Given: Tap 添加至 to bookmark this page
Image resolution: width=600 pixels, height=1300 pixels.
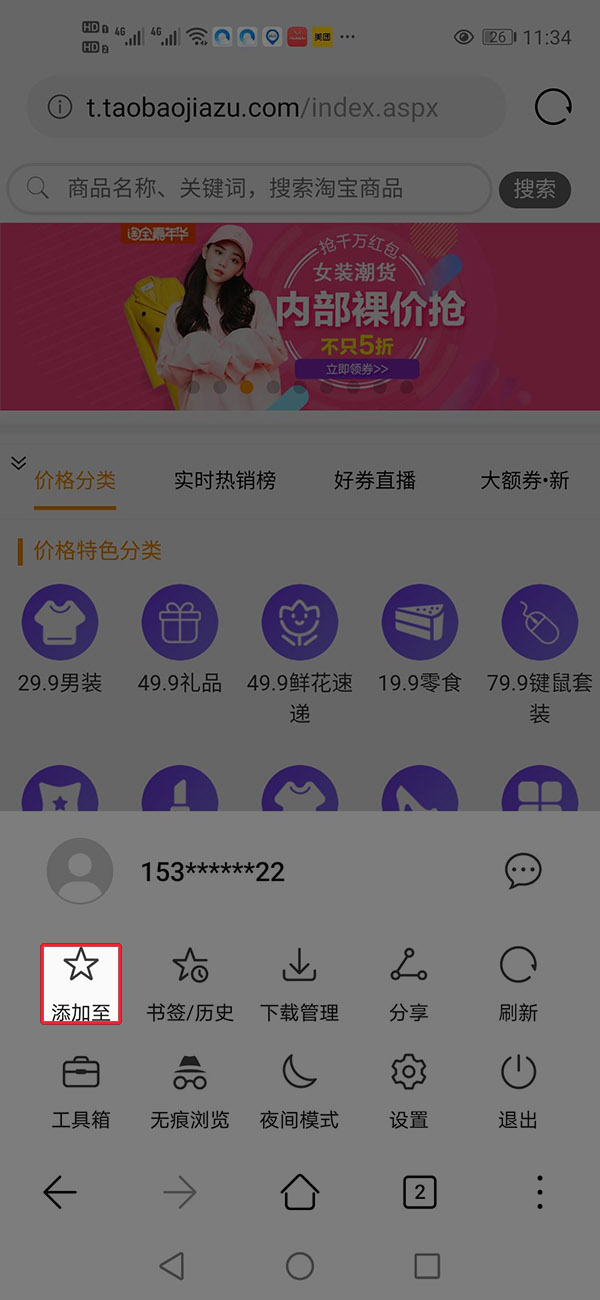Looking at the screenshot, I should pyautogui.click(x=81, y=982).
